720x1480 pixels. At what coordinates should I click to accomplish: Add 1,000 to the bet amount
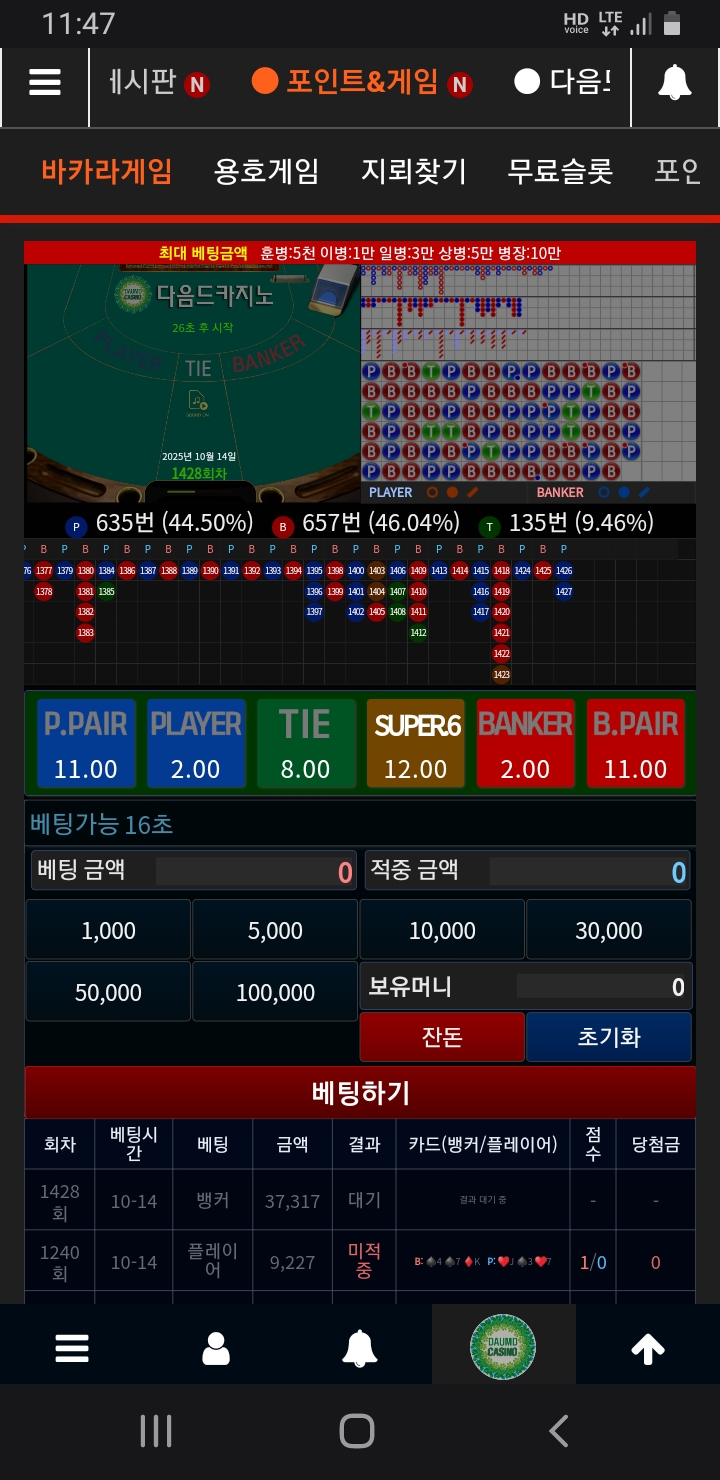[108, 930]
